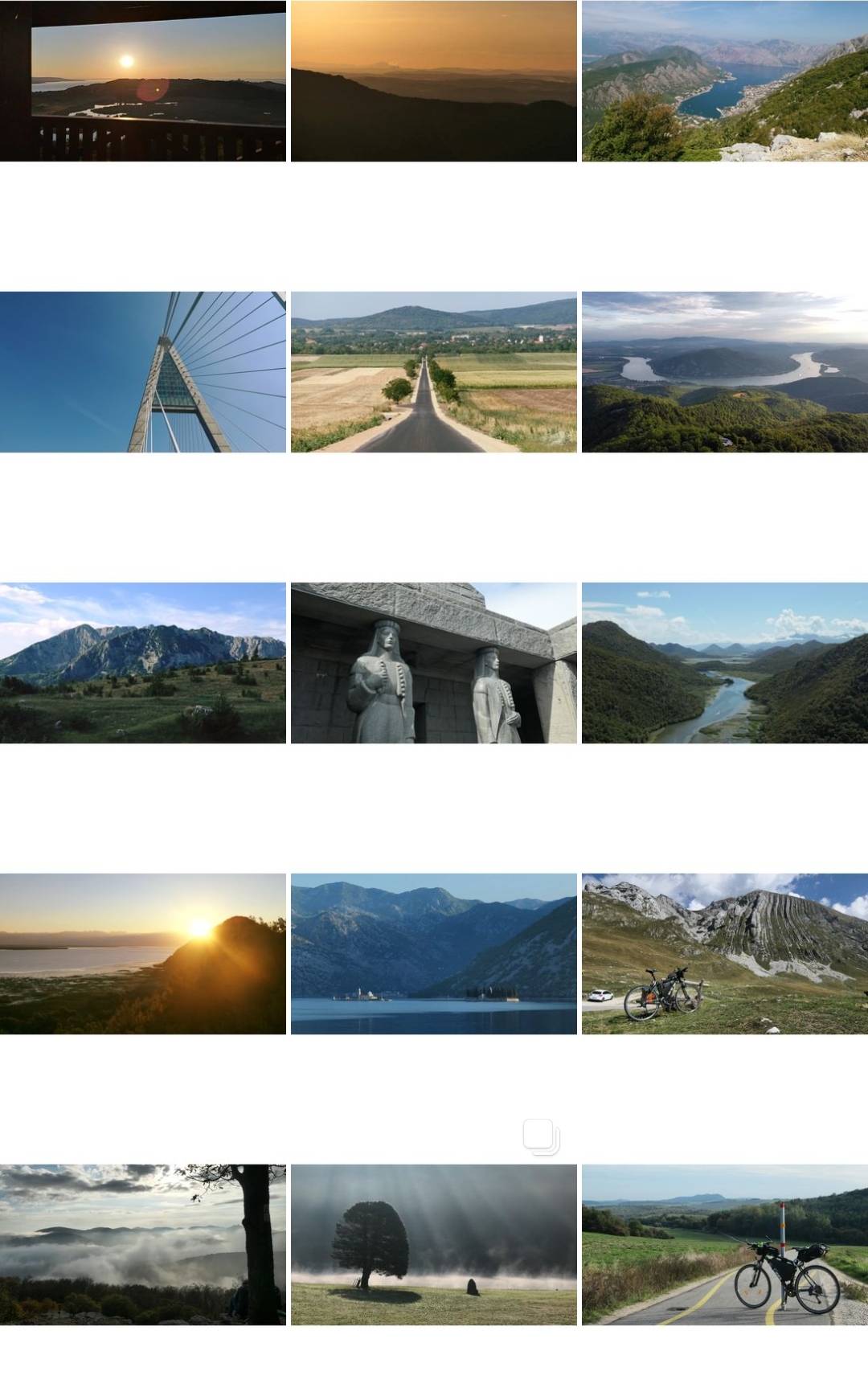868x1396 pixels.
Task: Open the stone statues monument photo
Action: (x=433, y=662)
